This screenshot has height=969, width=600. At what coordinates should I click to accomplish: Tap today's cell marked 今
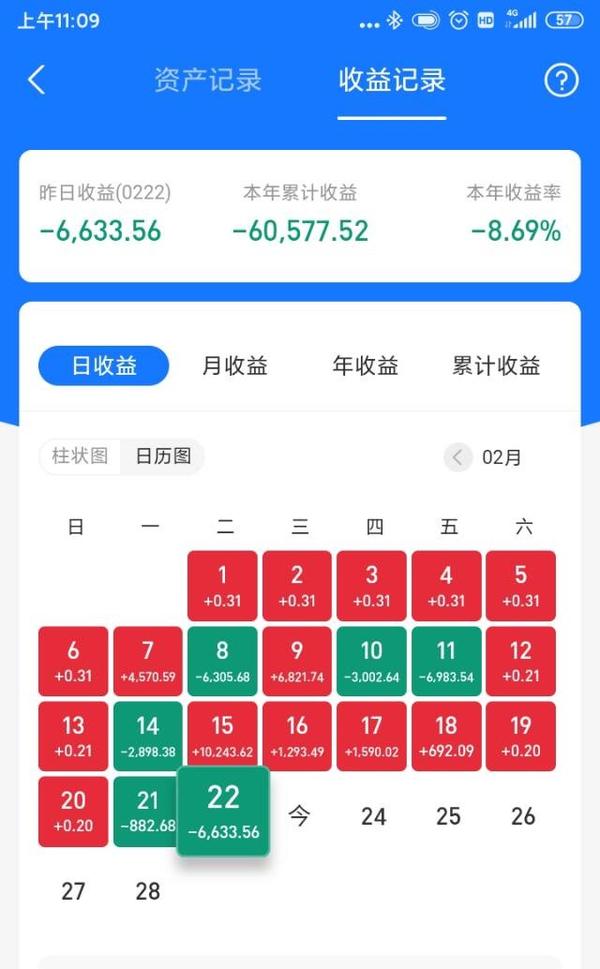299,816
